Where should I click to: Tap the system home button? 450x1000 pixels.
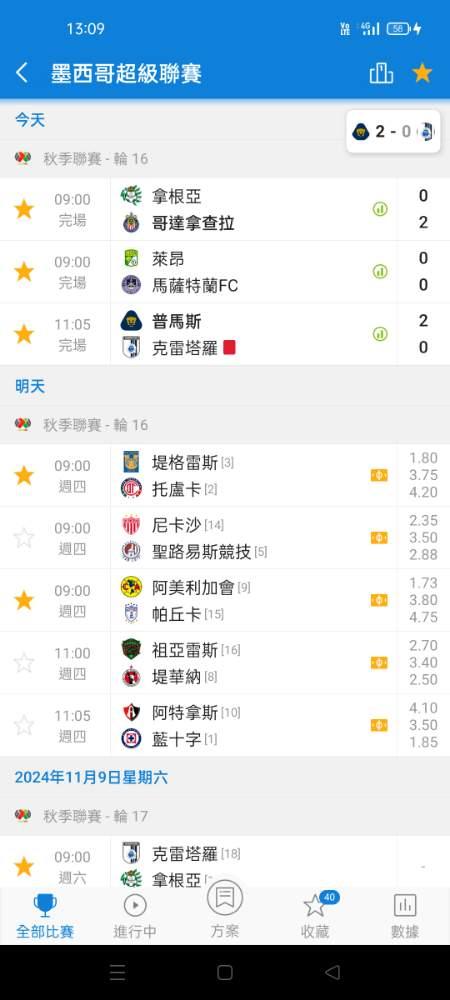coord(225,972)
